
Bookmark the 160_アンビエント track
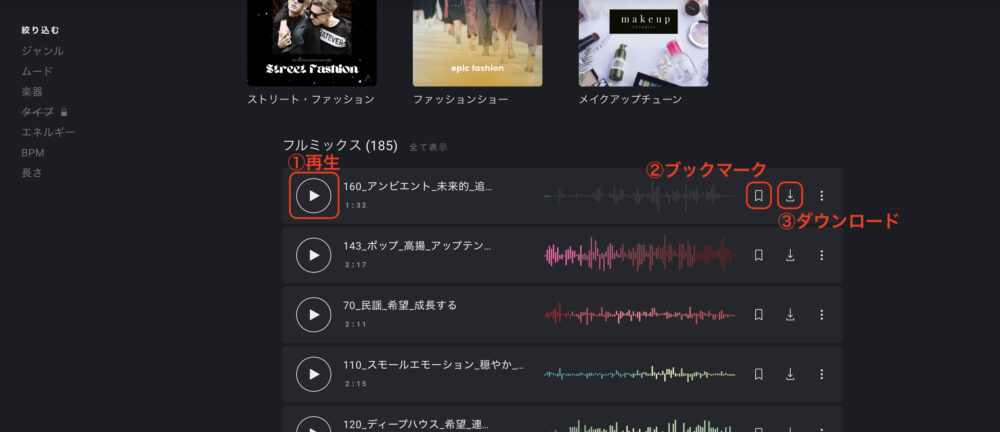(x=759, y=196)
